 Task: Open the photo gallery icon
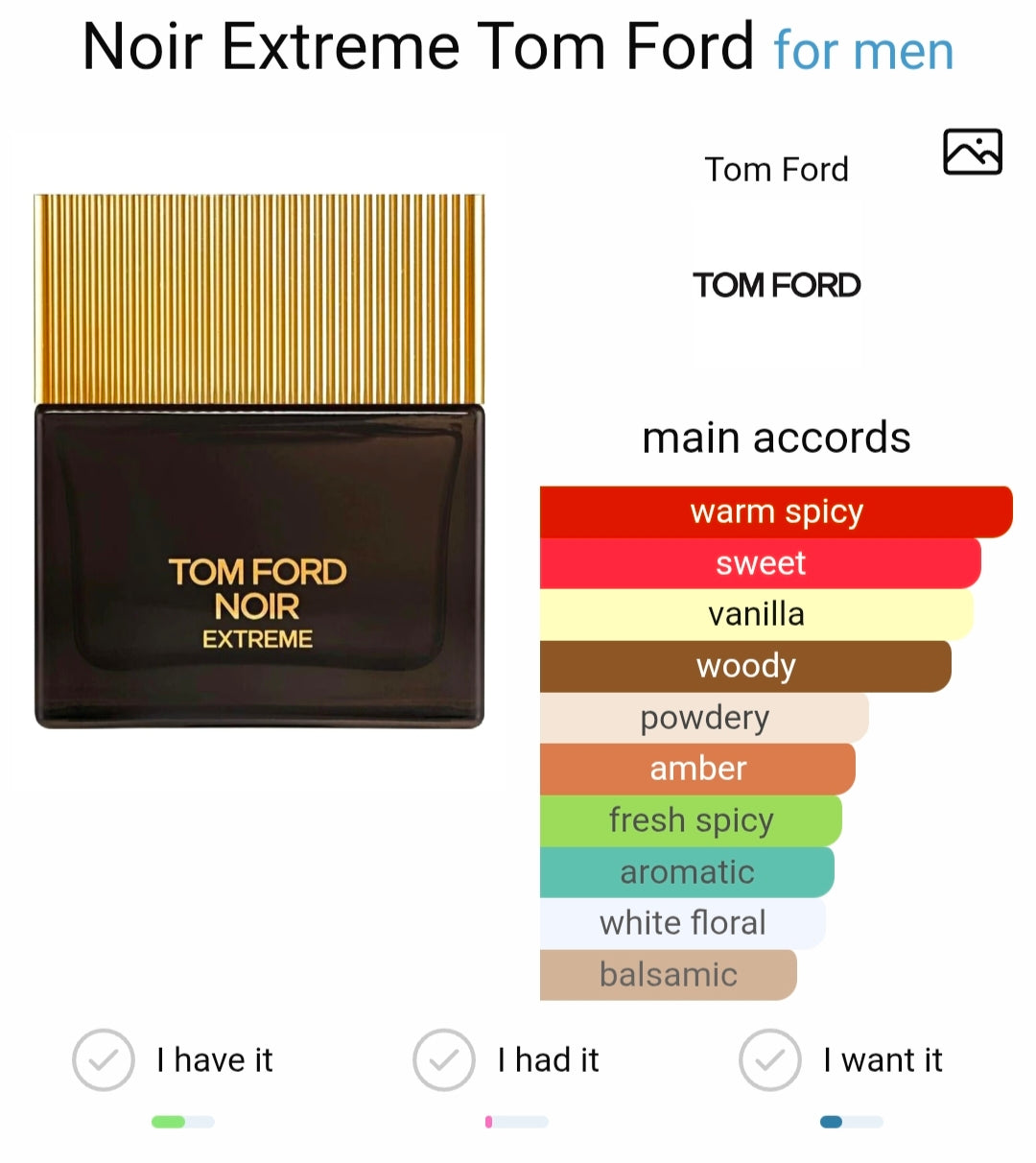pyautogui.click(x=972, y=152)
